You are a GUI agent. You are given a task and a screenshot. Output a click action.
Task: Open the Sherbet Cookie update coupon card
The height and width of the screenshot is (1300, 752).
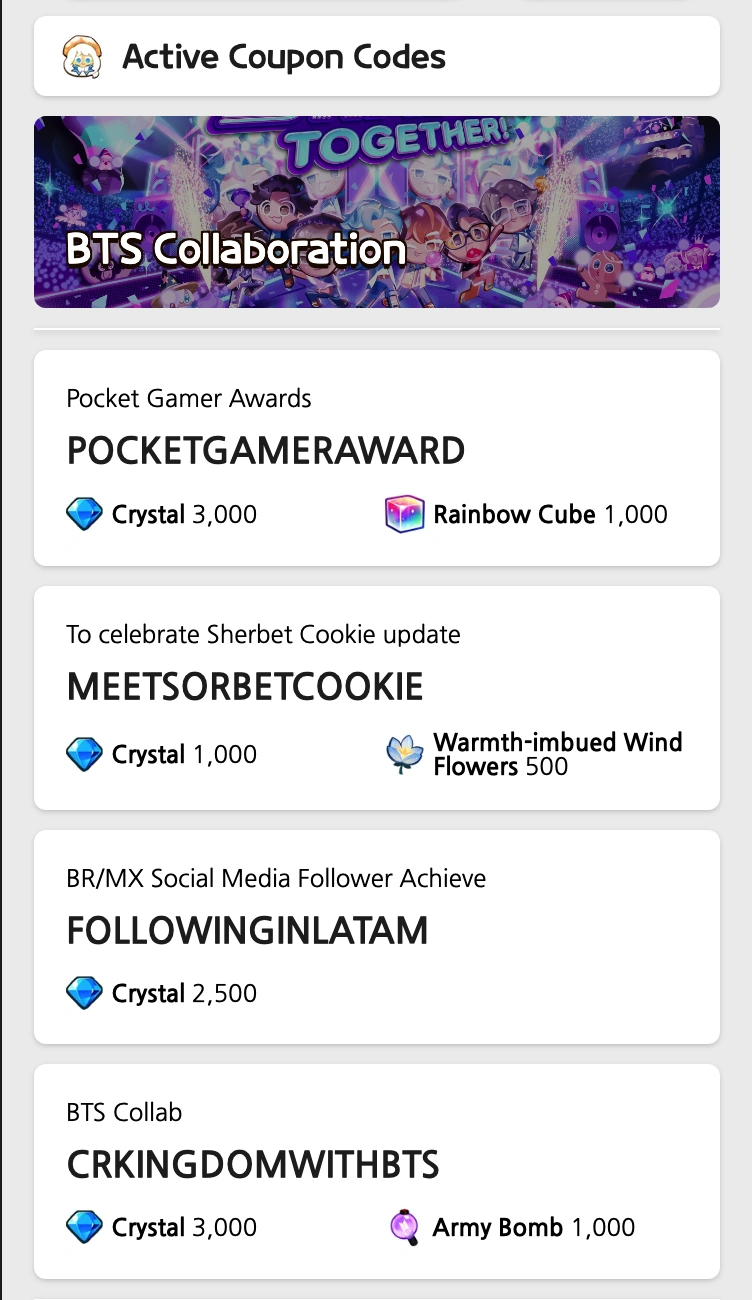(x=376, y=697)
